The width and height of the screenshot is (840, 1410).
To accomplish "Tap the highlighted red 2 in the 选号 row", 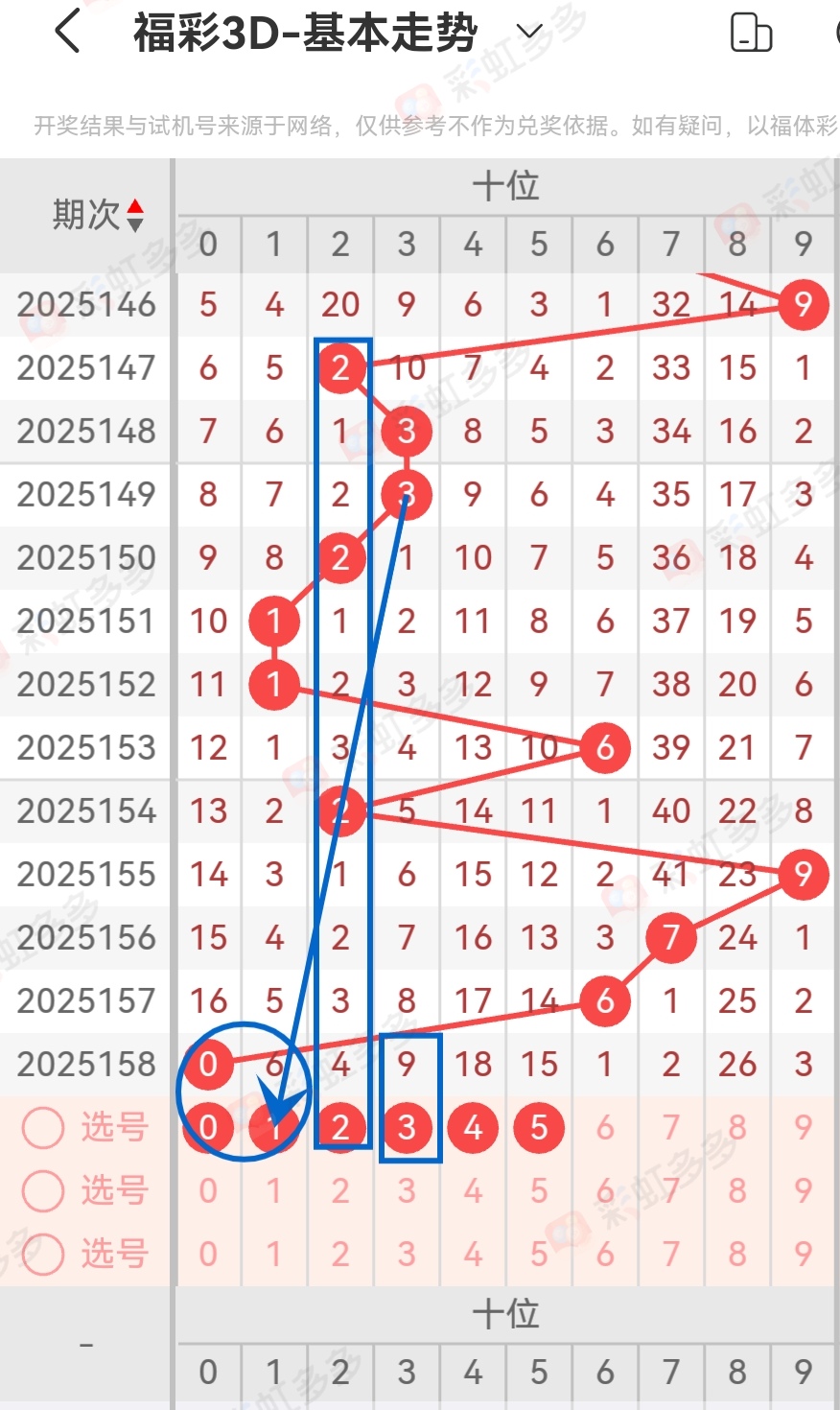I will click(339, 1128).
